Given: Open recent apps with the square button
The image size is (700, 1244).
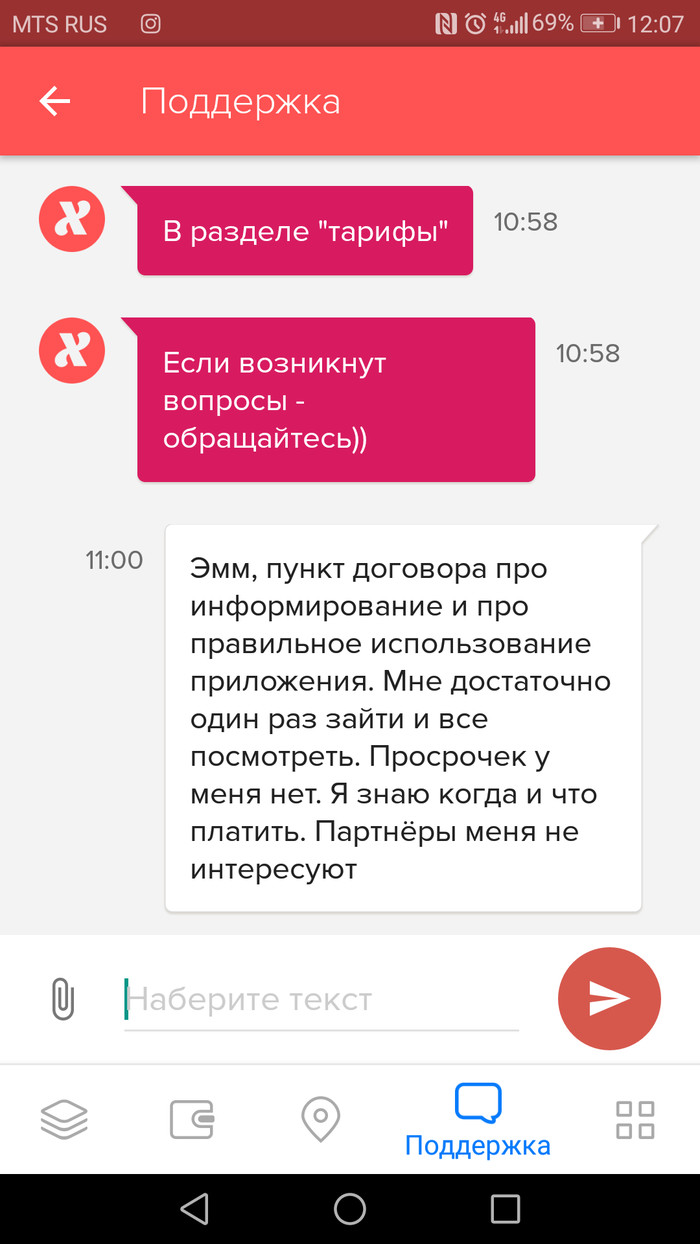Looking at the screenshot, I should [505, 1209].
